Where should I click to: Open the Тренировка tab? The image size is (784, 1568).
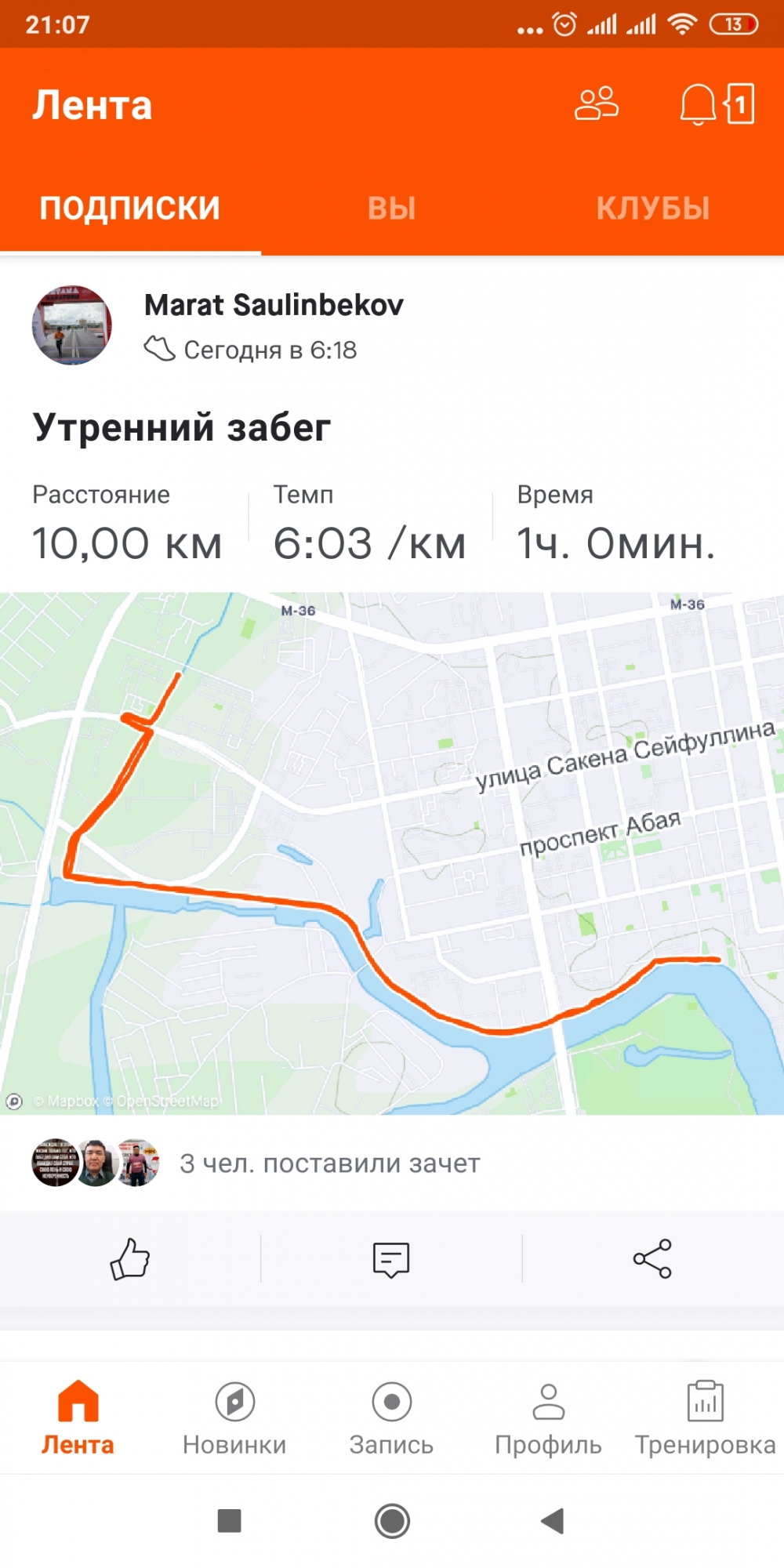coord(705,1417)
